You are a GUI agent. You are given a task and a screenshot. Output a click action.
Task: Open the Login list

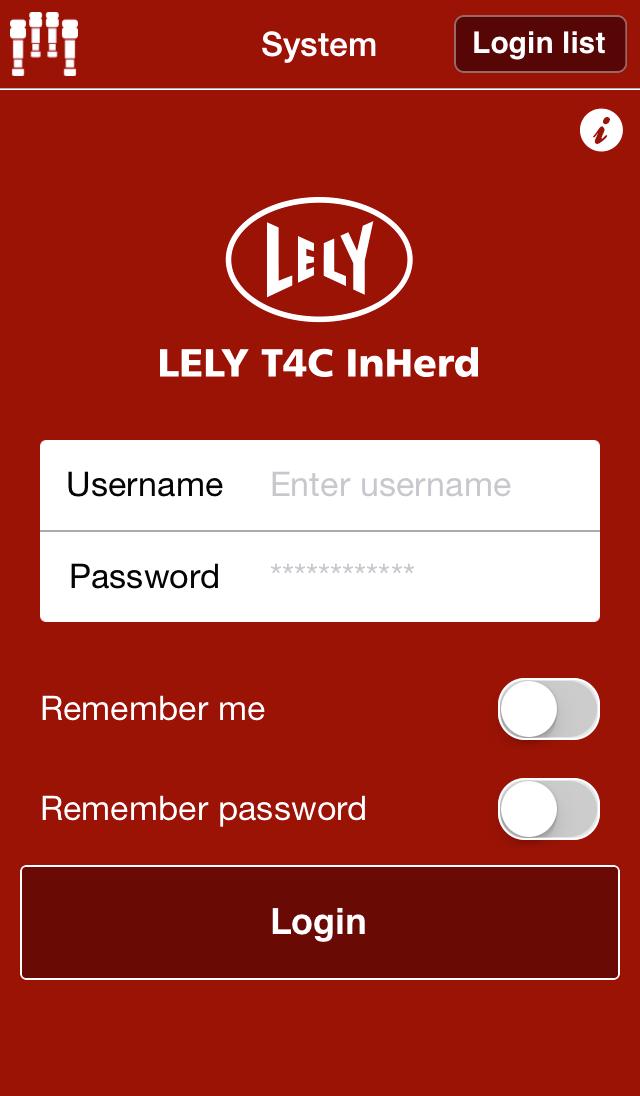pos(540,44)
